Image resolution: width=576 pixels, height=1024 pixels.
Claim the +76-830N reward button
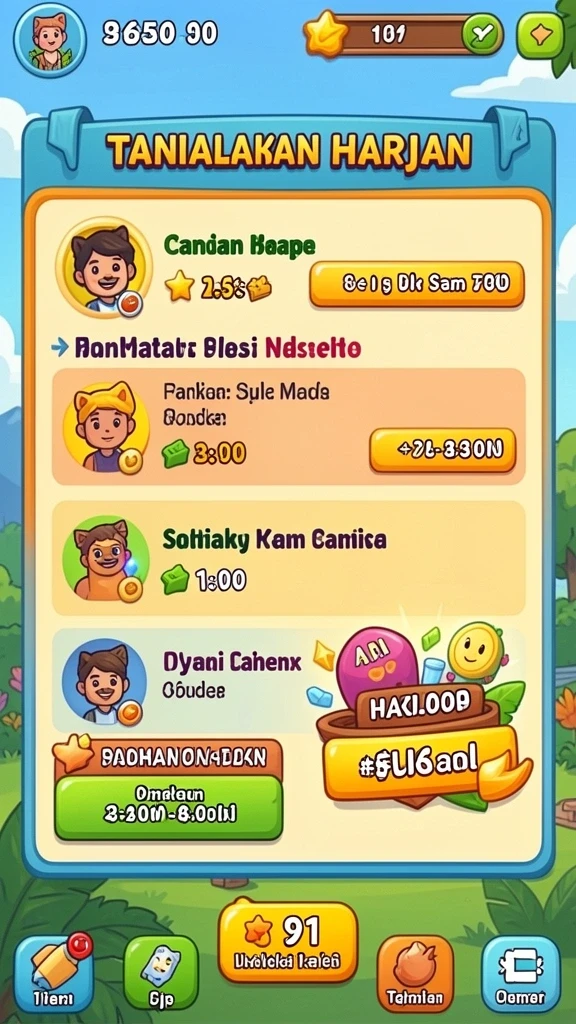point(442,450)
